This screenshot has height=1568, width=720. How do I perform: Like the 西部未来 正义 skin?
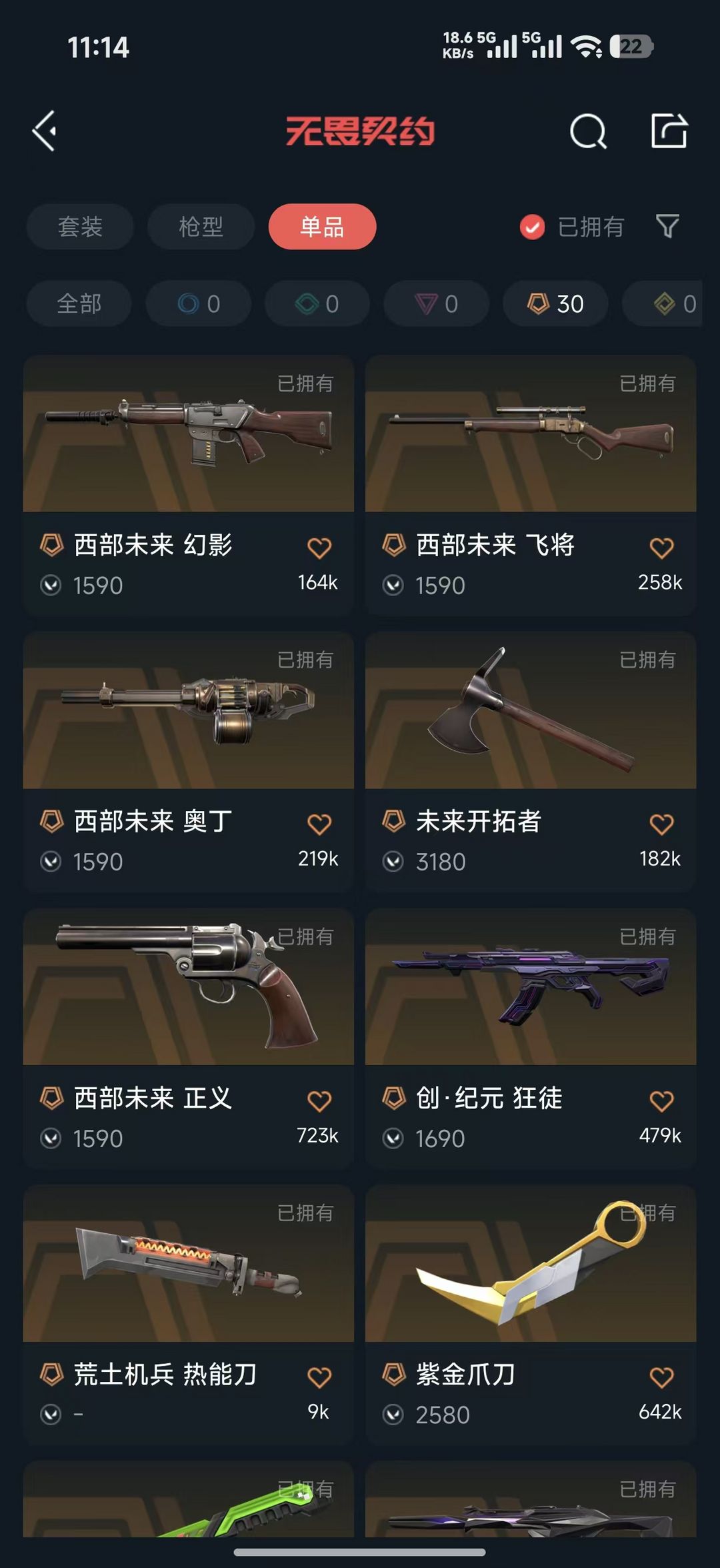tap(319, 1101)
